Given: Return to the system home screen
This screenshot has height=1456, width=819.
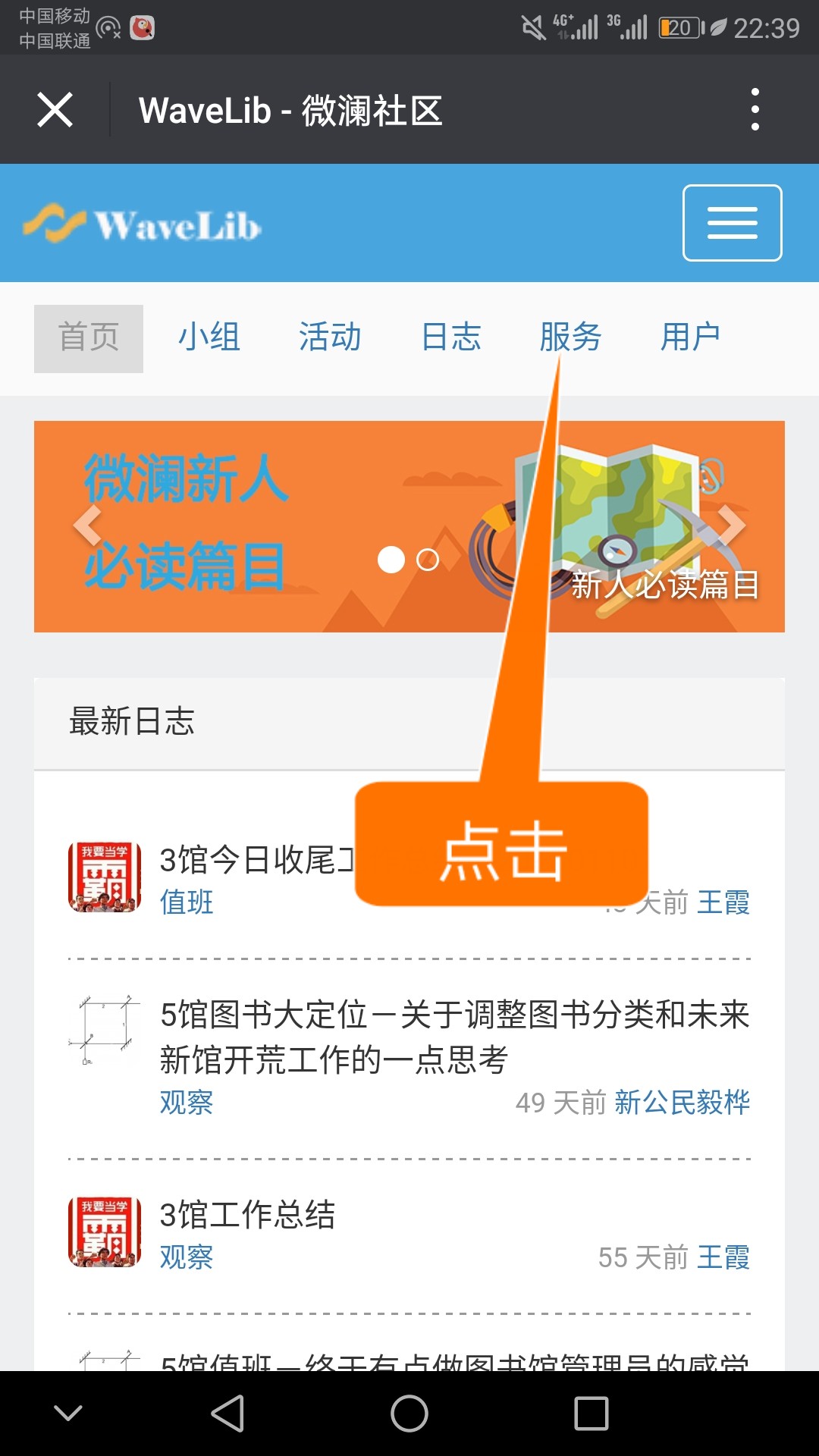Looking at the screenshot, I should [409, 1414].
